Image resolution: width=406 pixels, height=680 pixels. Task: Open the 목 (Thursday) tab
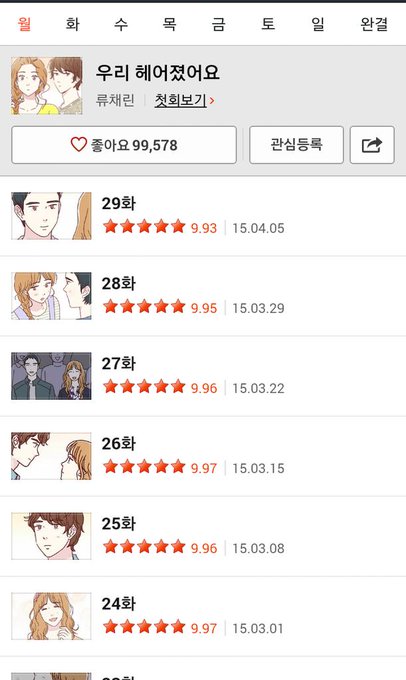tap(170, 24)
